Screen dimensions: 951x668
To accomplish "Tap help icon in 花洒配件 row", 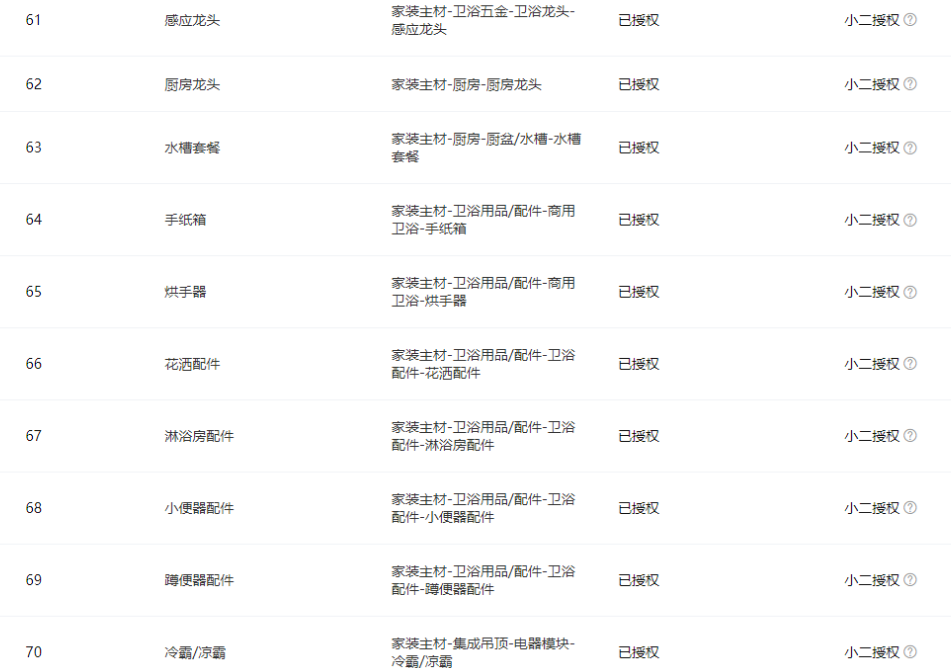I will (x=910, y=363).
